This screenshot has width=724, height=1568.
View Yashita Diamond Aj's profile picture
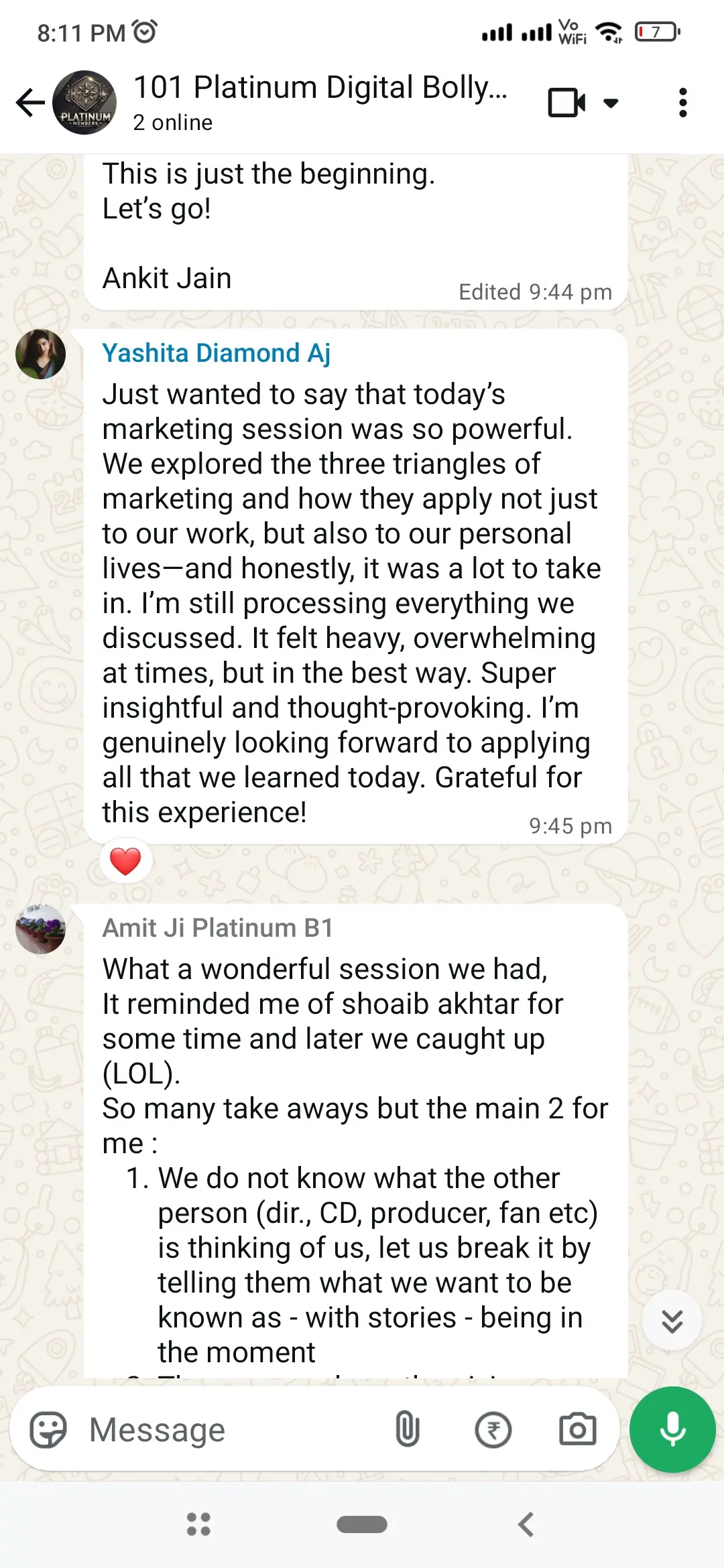pos(40,354)
